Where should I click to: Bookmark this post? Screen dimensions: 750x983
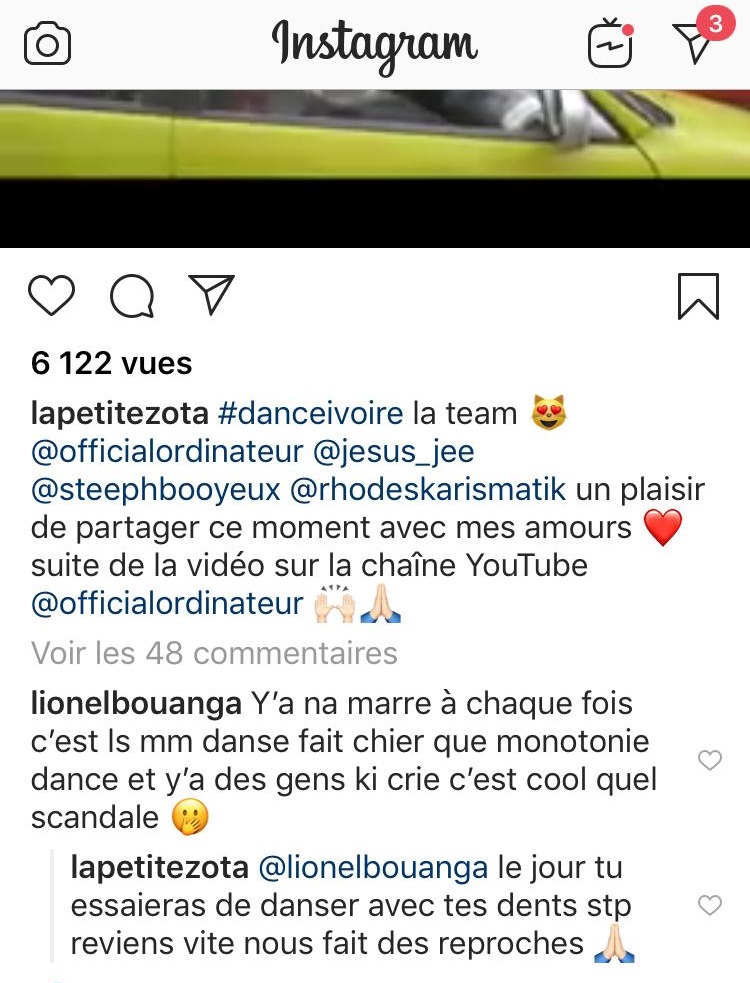[x=698, y=296]
